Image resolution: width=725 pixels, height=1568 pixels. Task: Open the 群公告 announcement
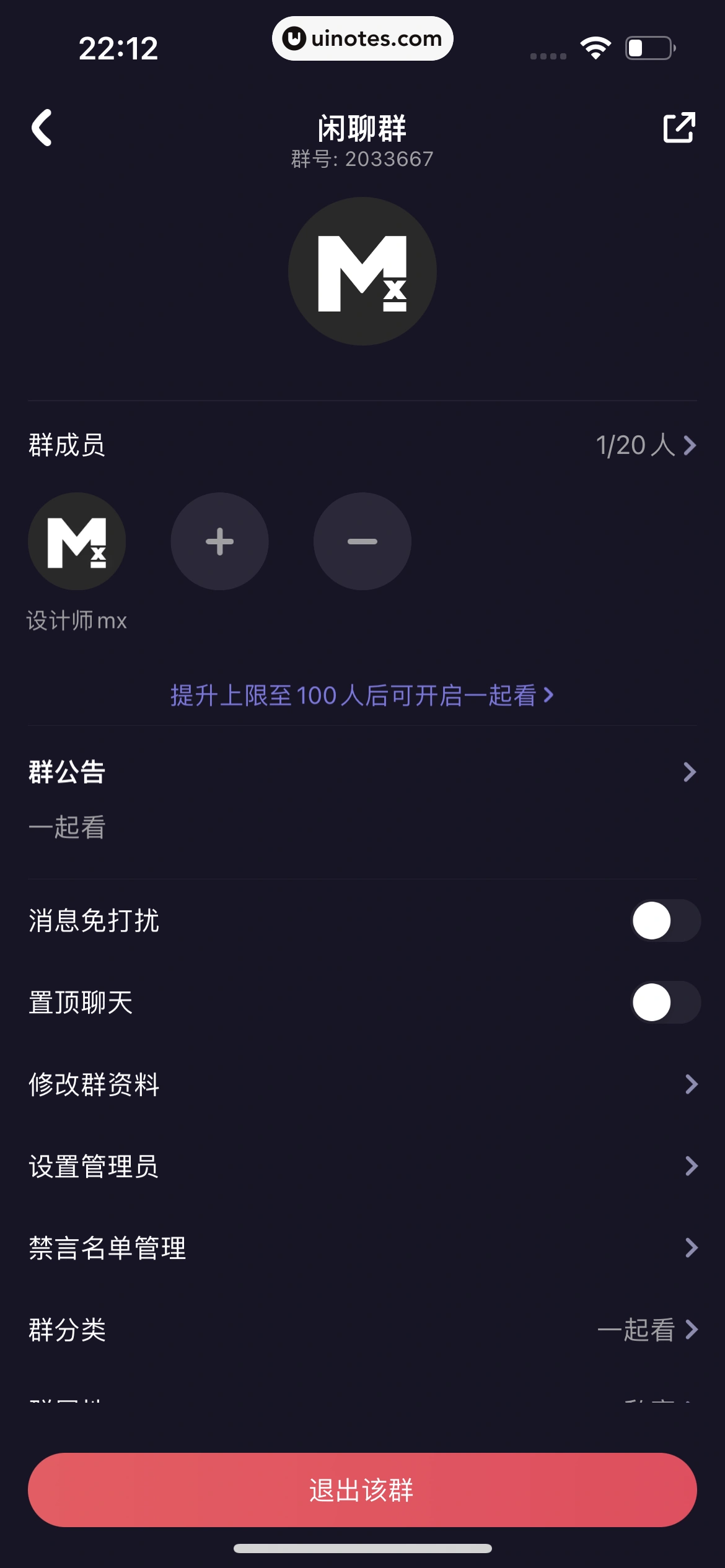362,772
